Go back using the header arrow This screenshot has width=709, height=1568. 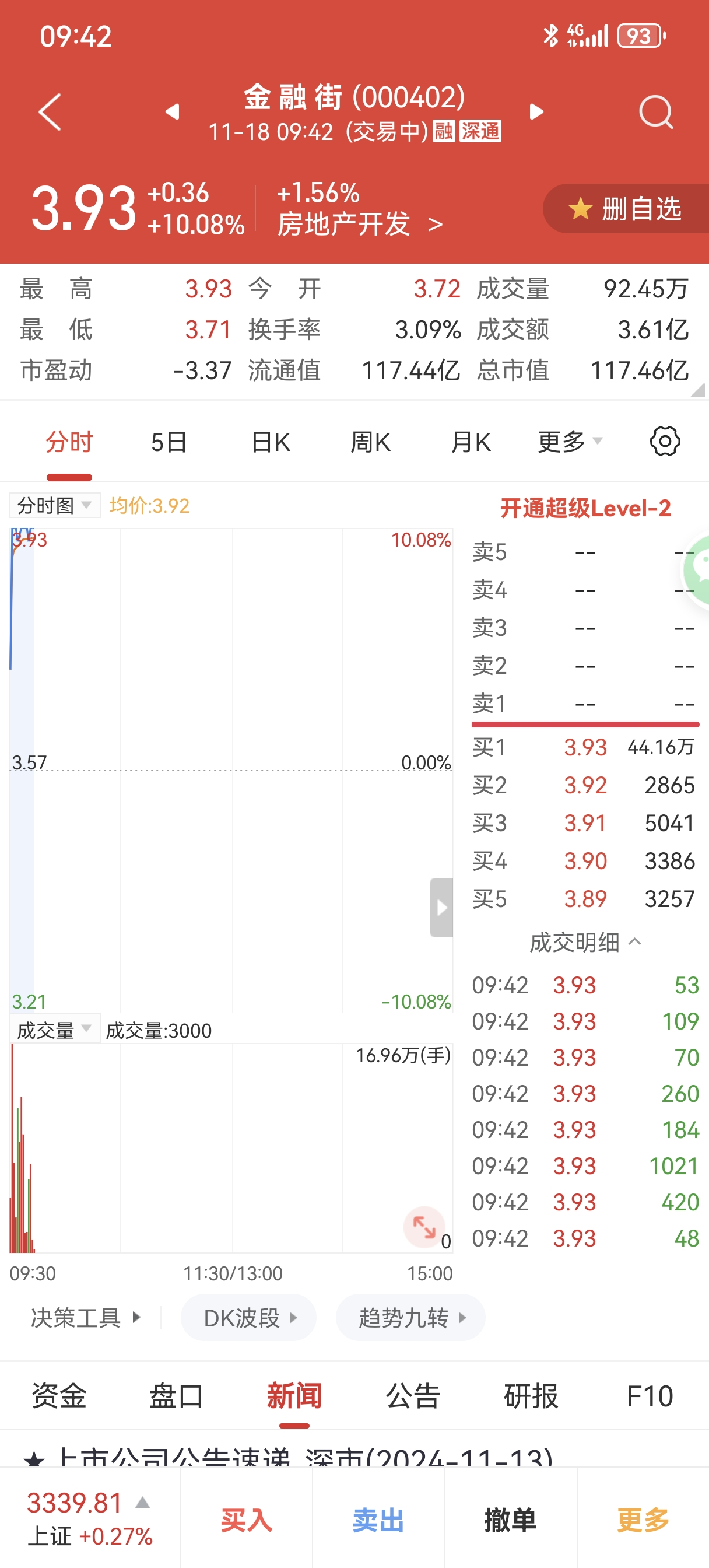tap(50, 112)
